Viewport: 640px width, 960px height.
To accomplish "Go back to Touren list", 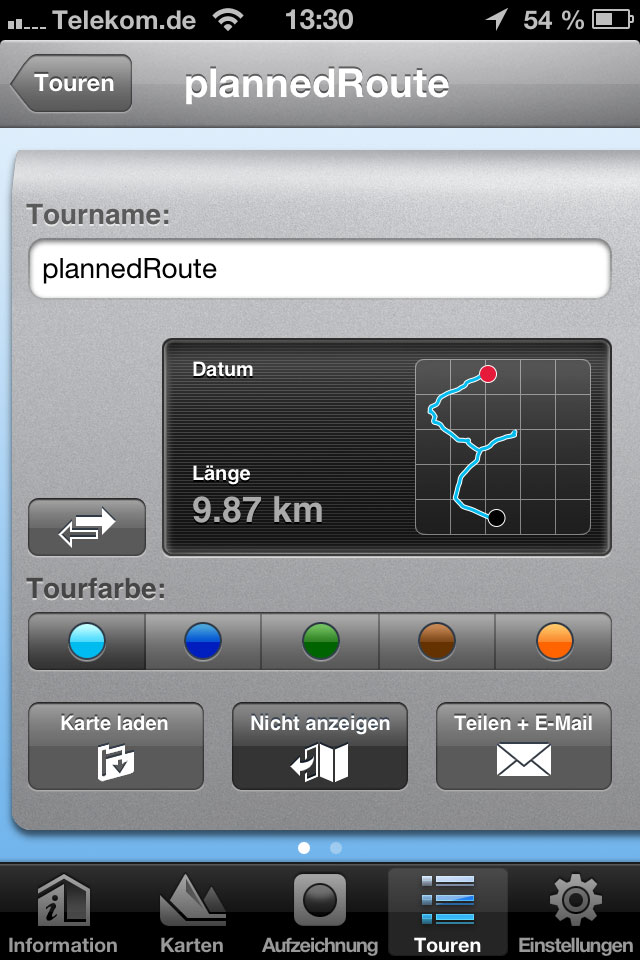I will [x=72, y=83].
